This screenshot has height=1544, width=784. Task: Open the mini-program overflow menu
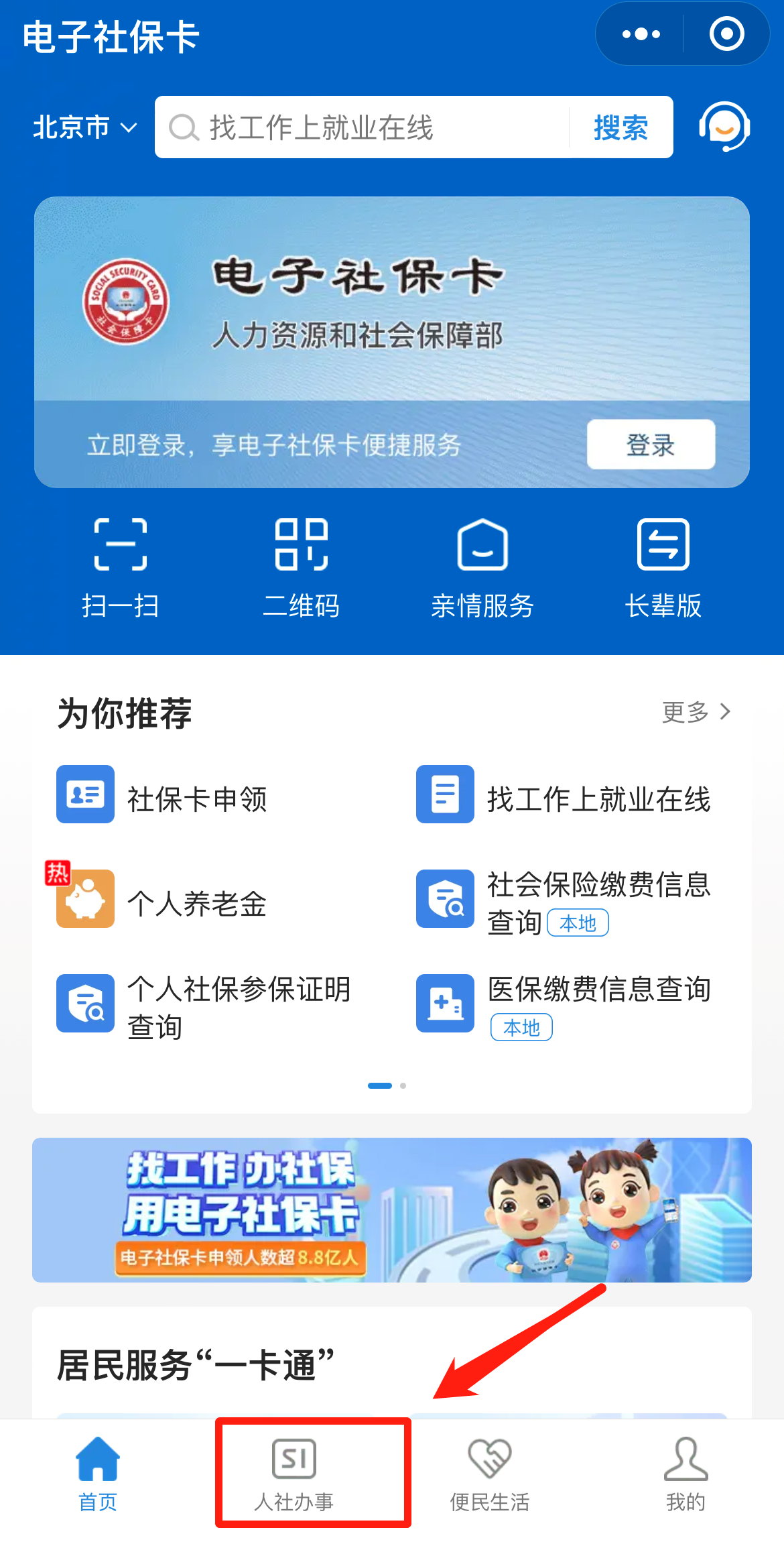(x=641, y=34)
